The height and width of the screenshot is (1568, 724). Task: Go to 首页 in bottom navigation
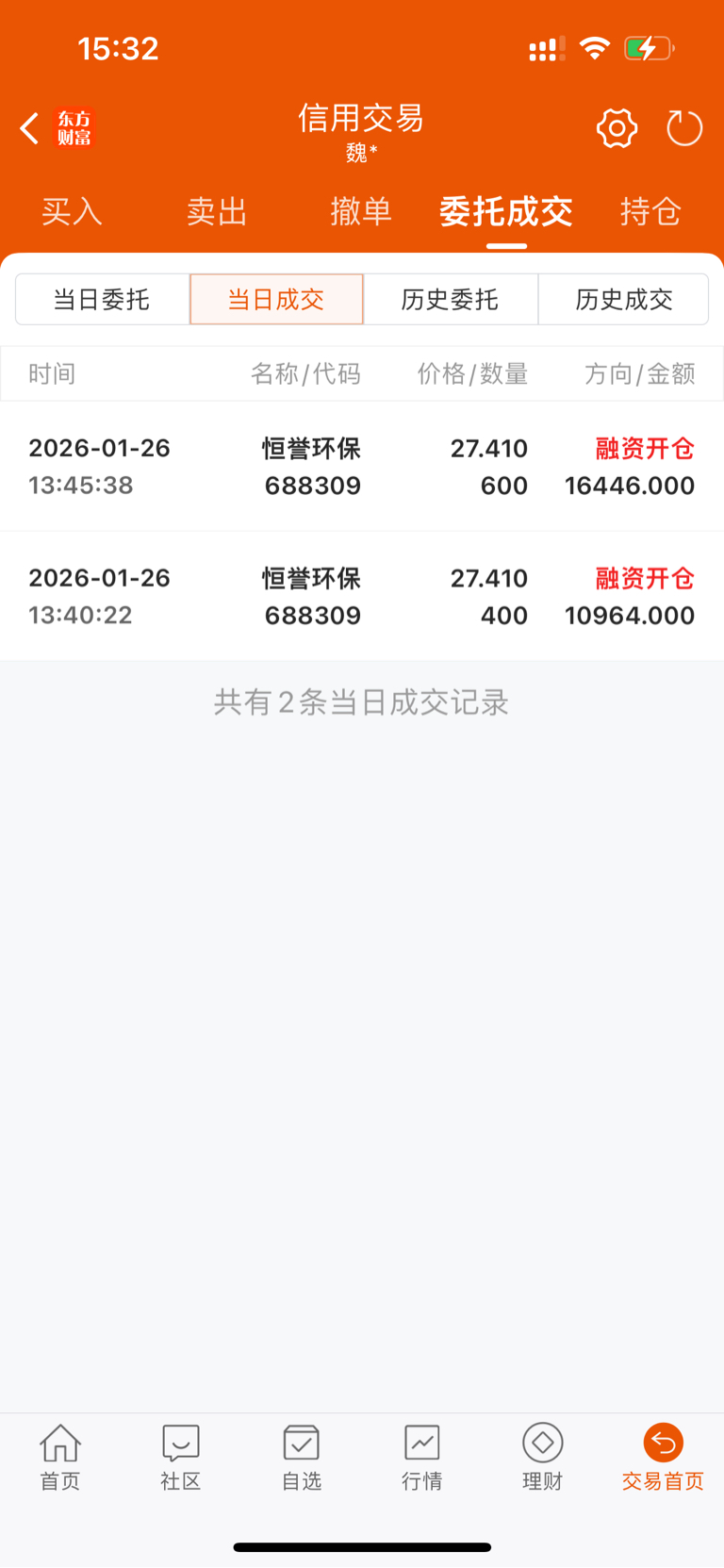(x=60, y=1457)
